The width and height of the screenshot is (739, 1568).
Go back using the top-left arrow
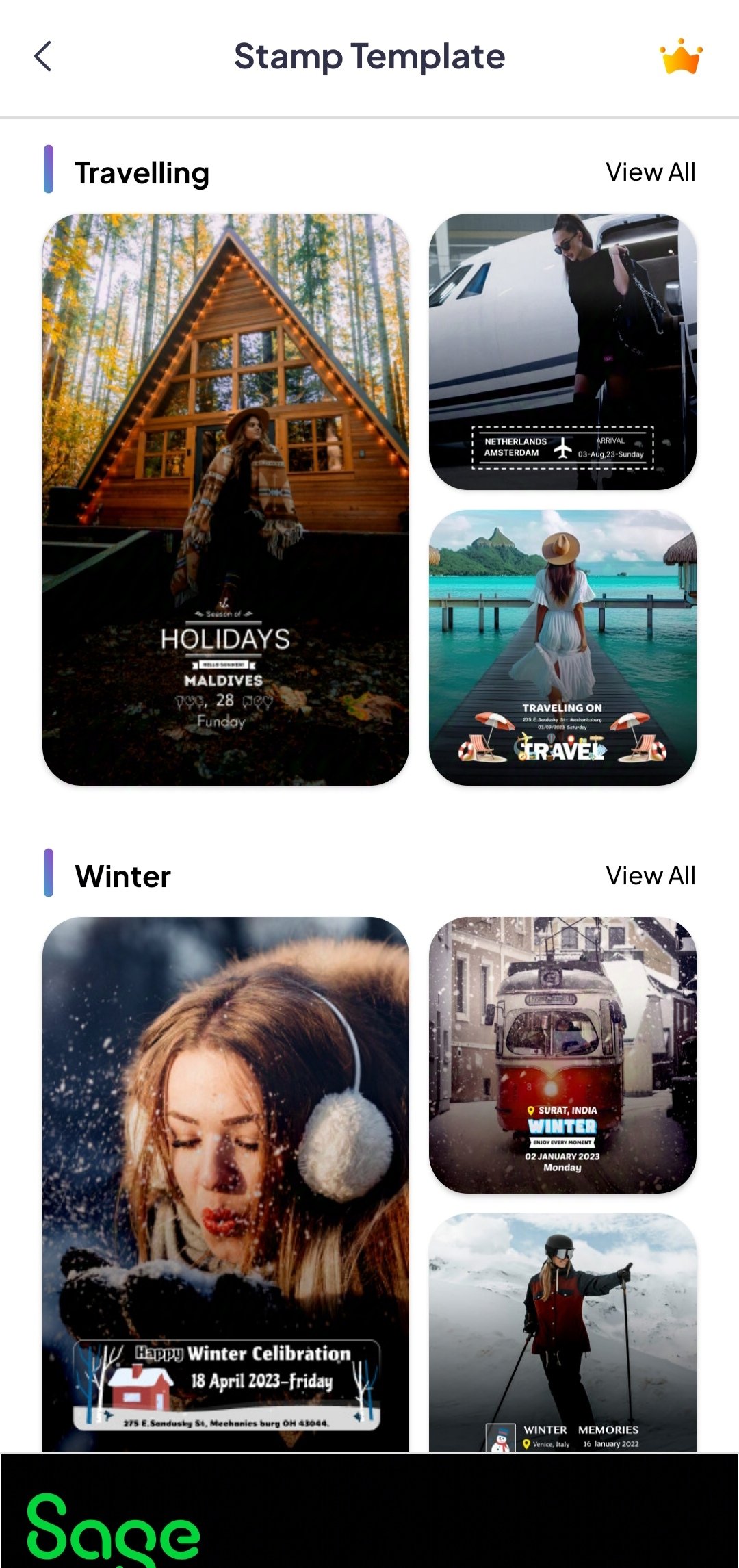point(43,56)
